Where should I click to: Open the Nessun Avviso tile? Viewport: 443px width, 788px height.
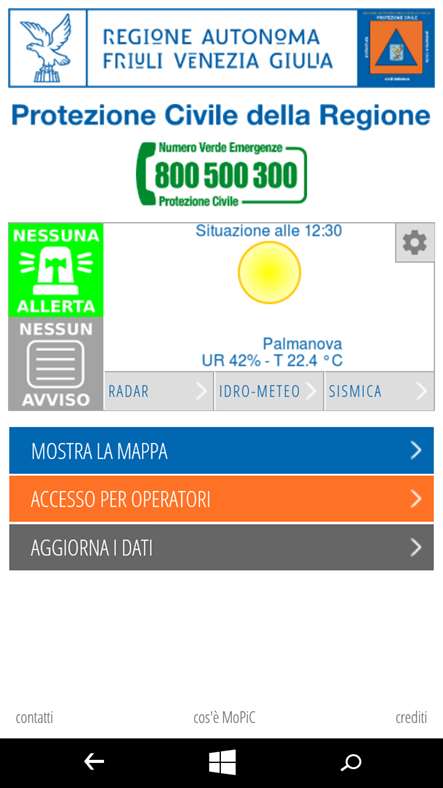[56, 364]
